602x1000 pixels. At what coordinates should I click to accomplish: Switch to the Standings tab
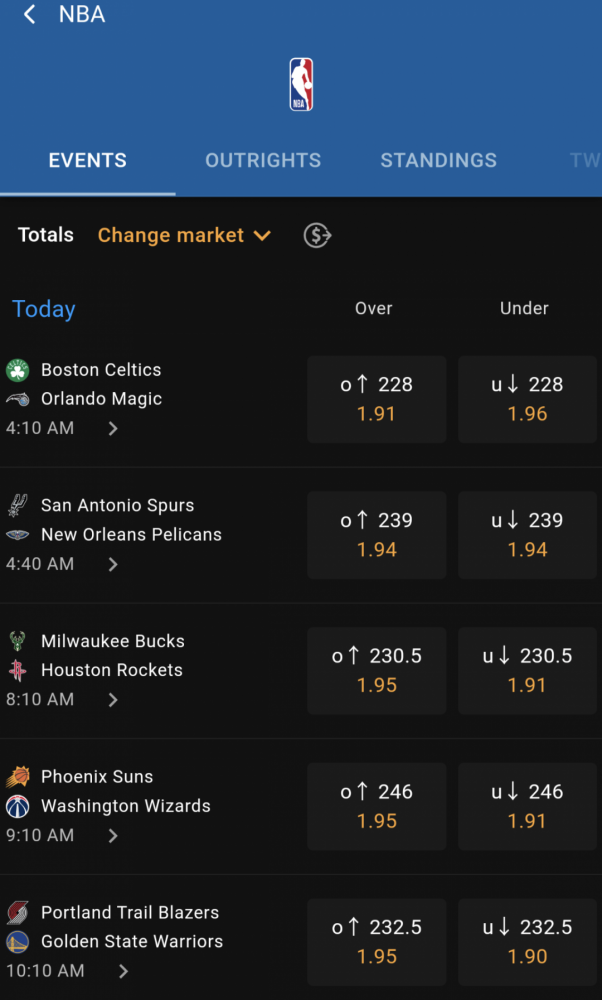[x=439, y=160]
